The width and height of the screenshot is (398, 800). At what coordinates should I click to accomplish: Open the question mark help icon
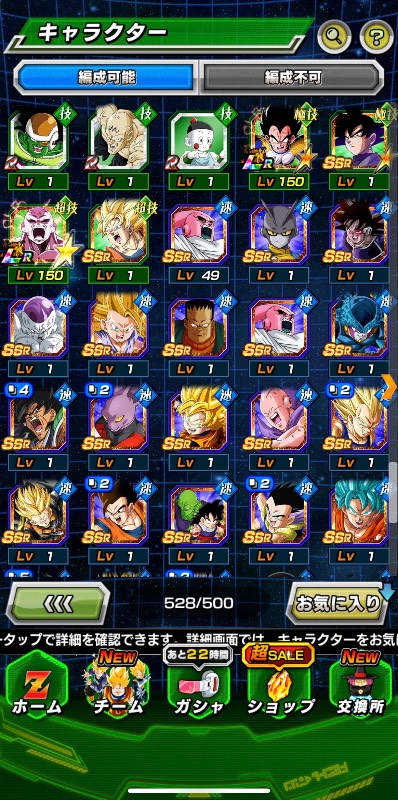point(377,37)
